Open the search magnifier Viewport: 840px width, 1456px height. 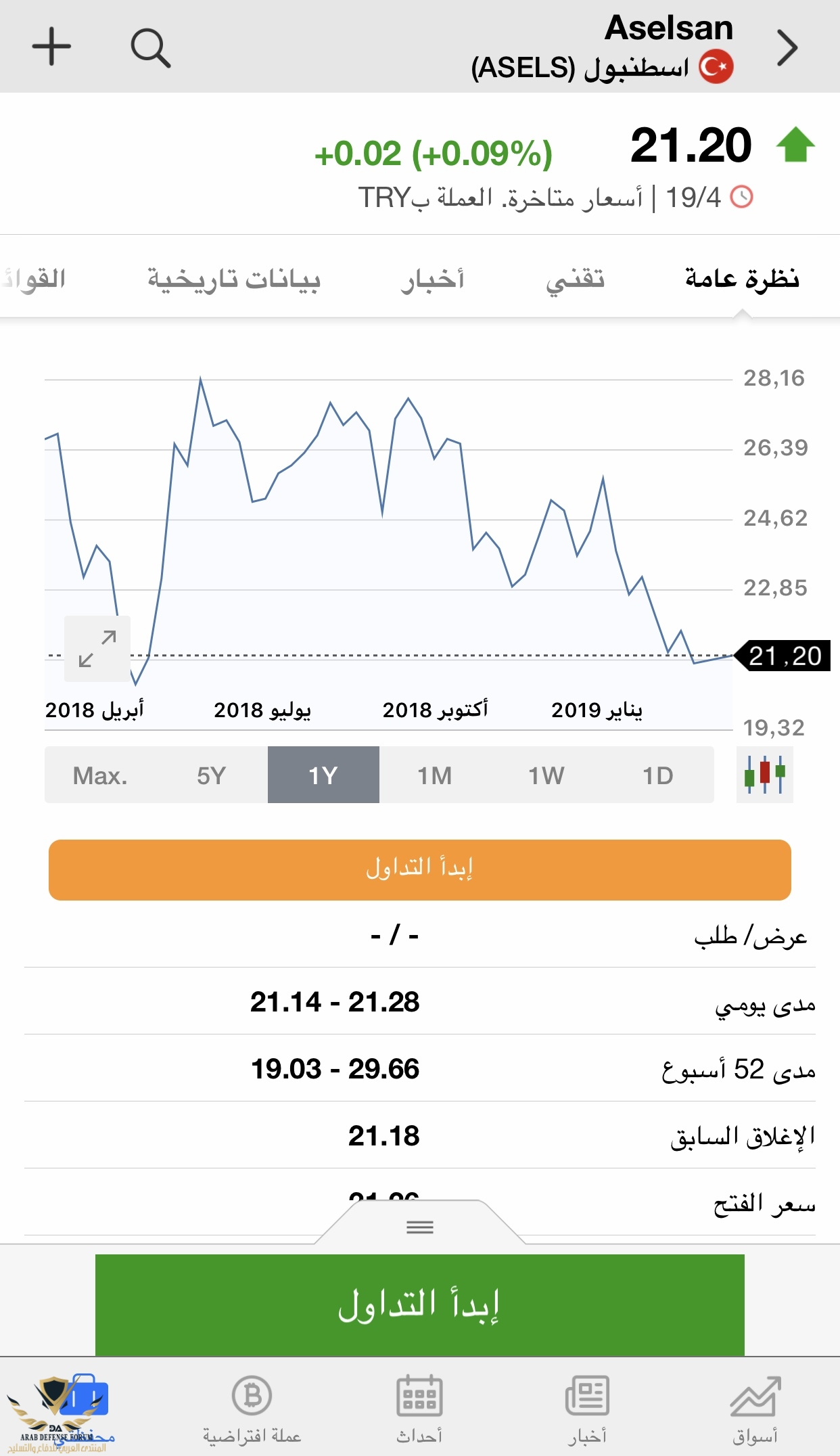tap(150, 48)
